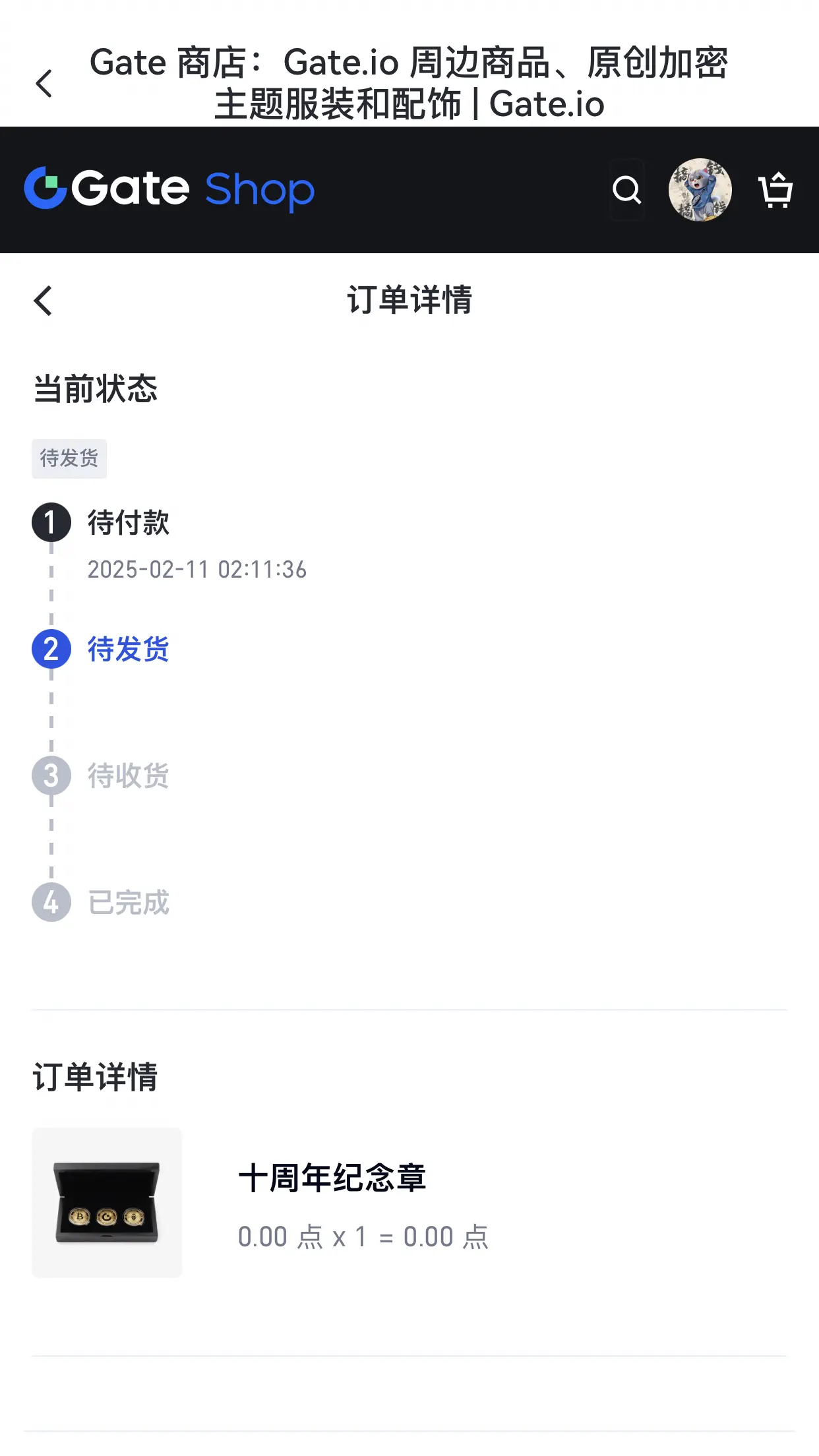
Task: Click the blue 待发货 status label
Action: [x=129, y=650]
